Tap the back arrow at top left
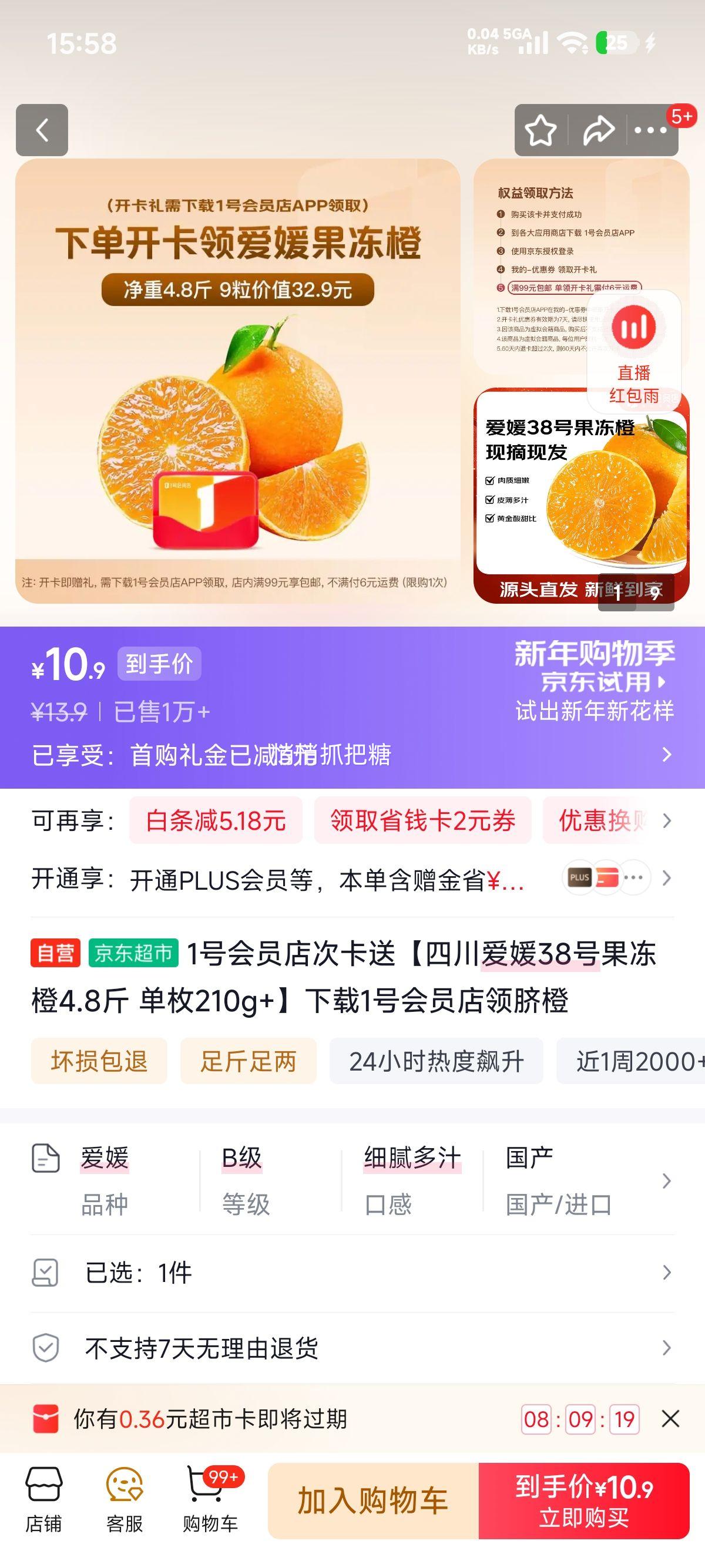Screen dimensions: 705x1568 point(42,129)
